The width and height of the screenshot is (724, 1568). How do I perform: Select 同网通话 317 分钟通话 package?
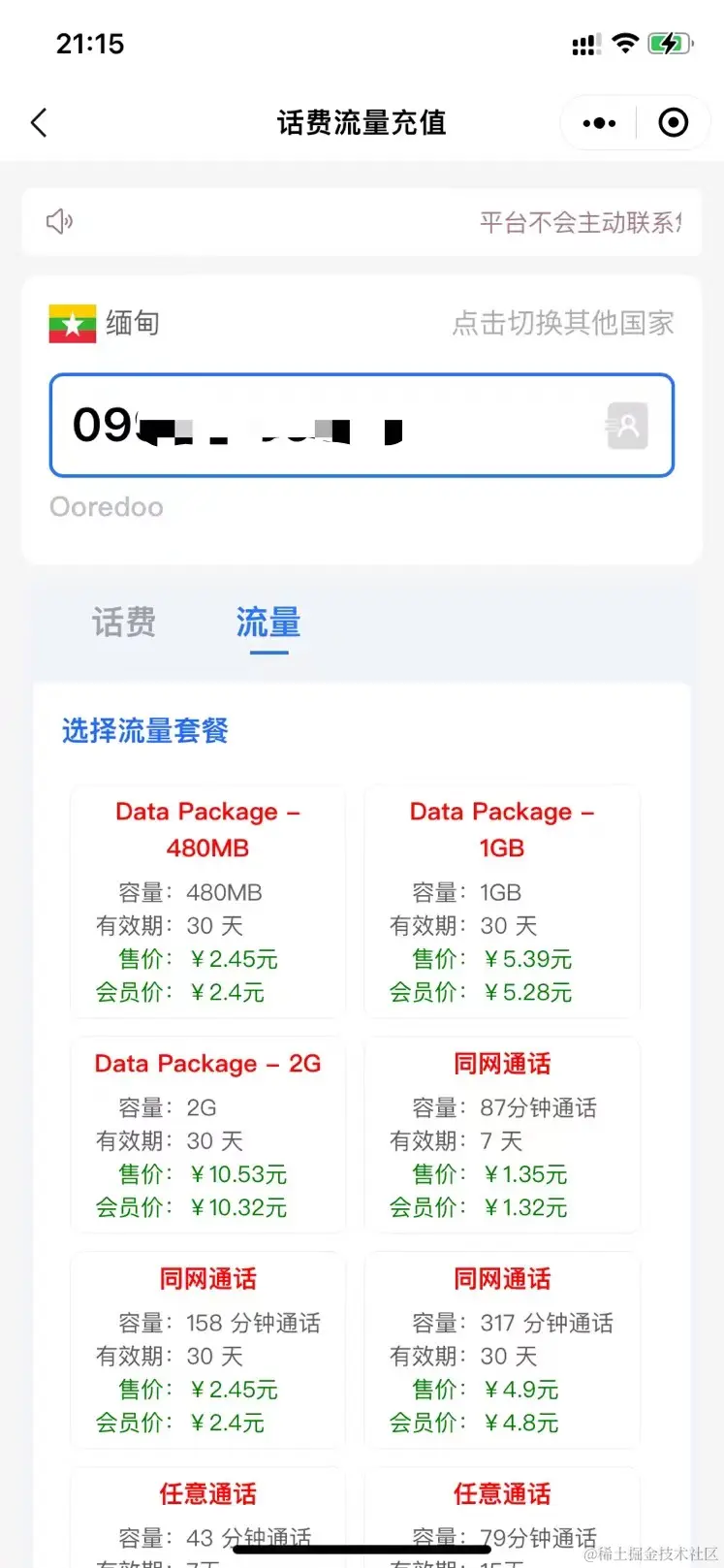point(502,1350)
